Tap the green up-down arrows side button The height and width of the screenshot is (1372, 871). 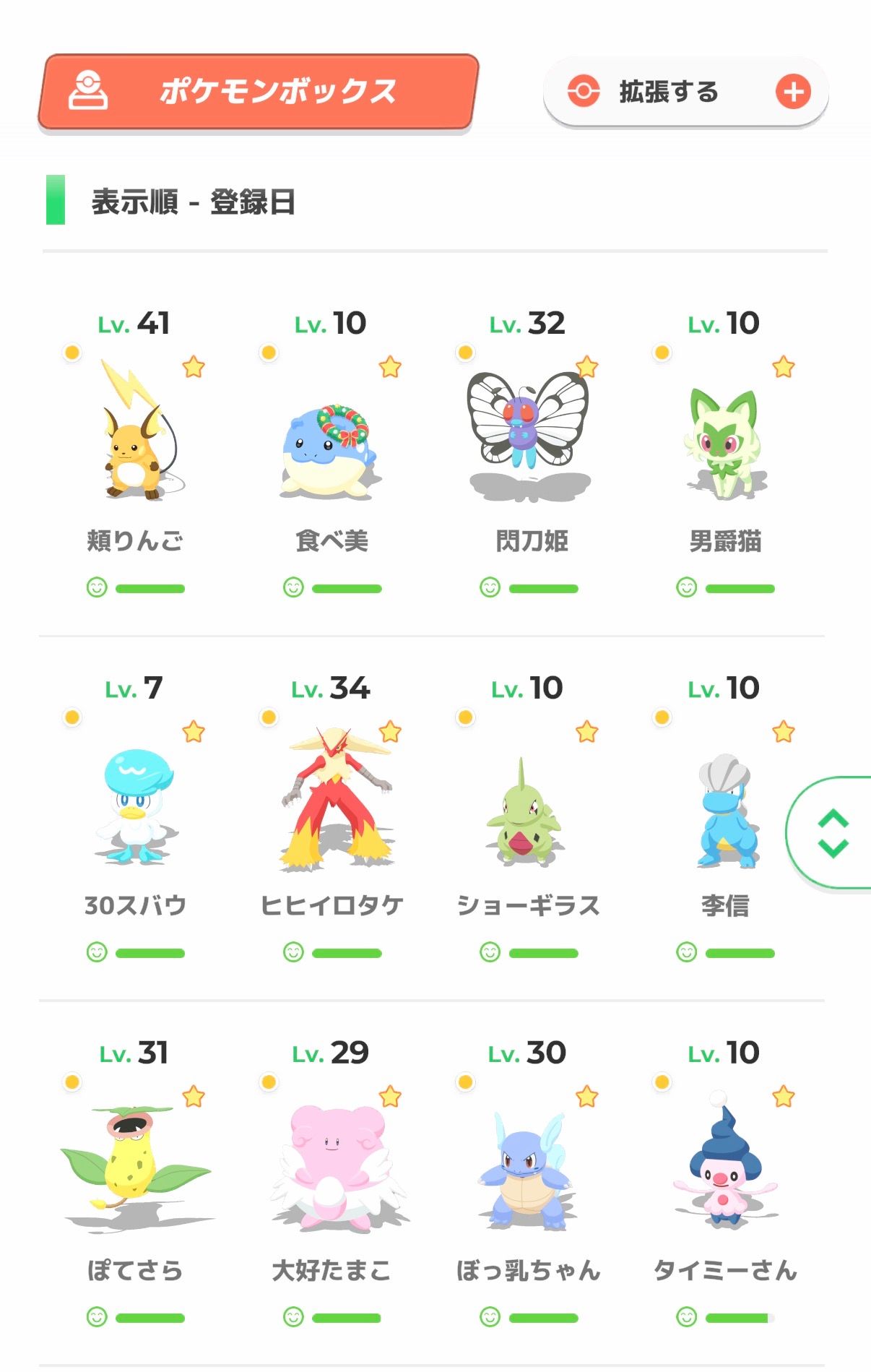pyautogui.click(x=833, y=832)
